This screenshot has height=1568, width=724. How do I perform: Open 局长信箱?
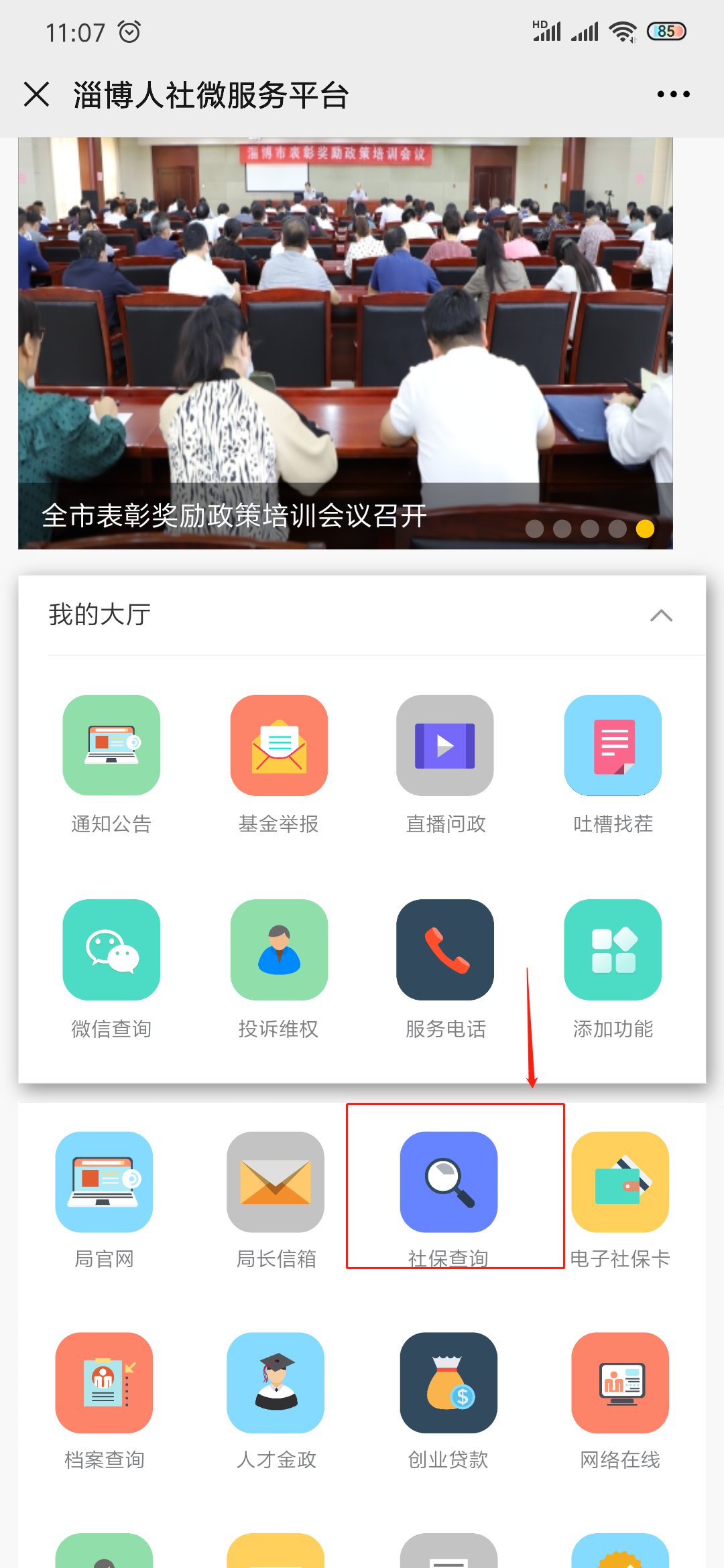276,1182
